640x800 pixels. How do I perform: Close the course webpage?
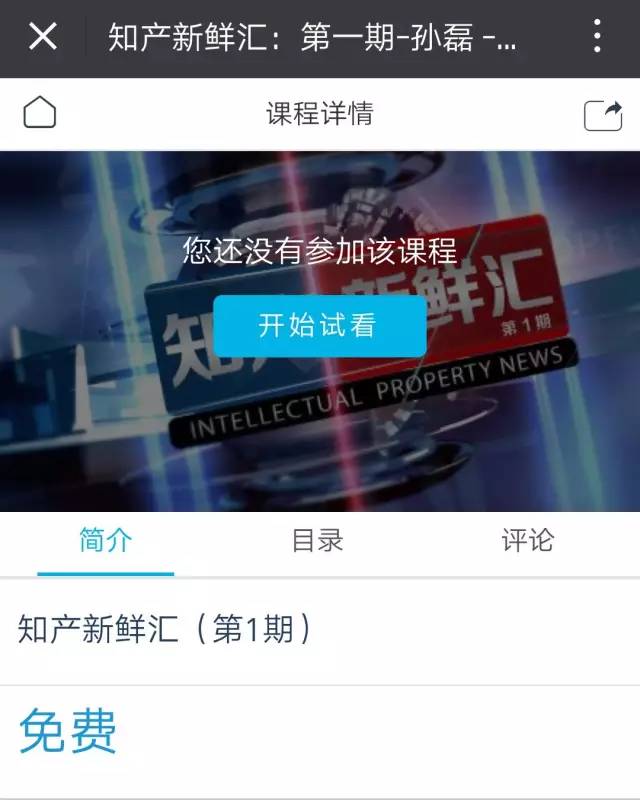[x=42, y=38]
